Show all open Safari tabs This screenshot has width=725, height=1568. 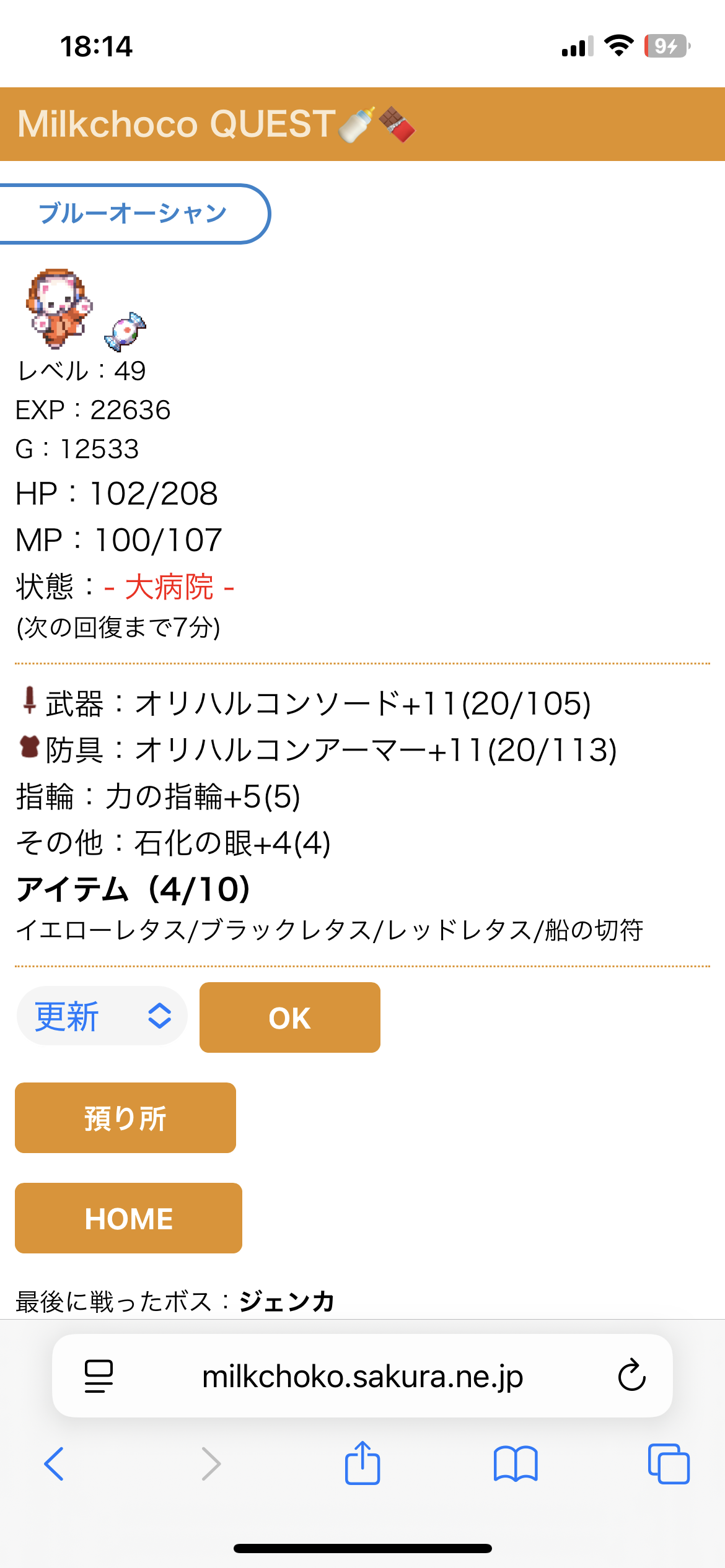pyautogui.click(x=669, y=1464)
